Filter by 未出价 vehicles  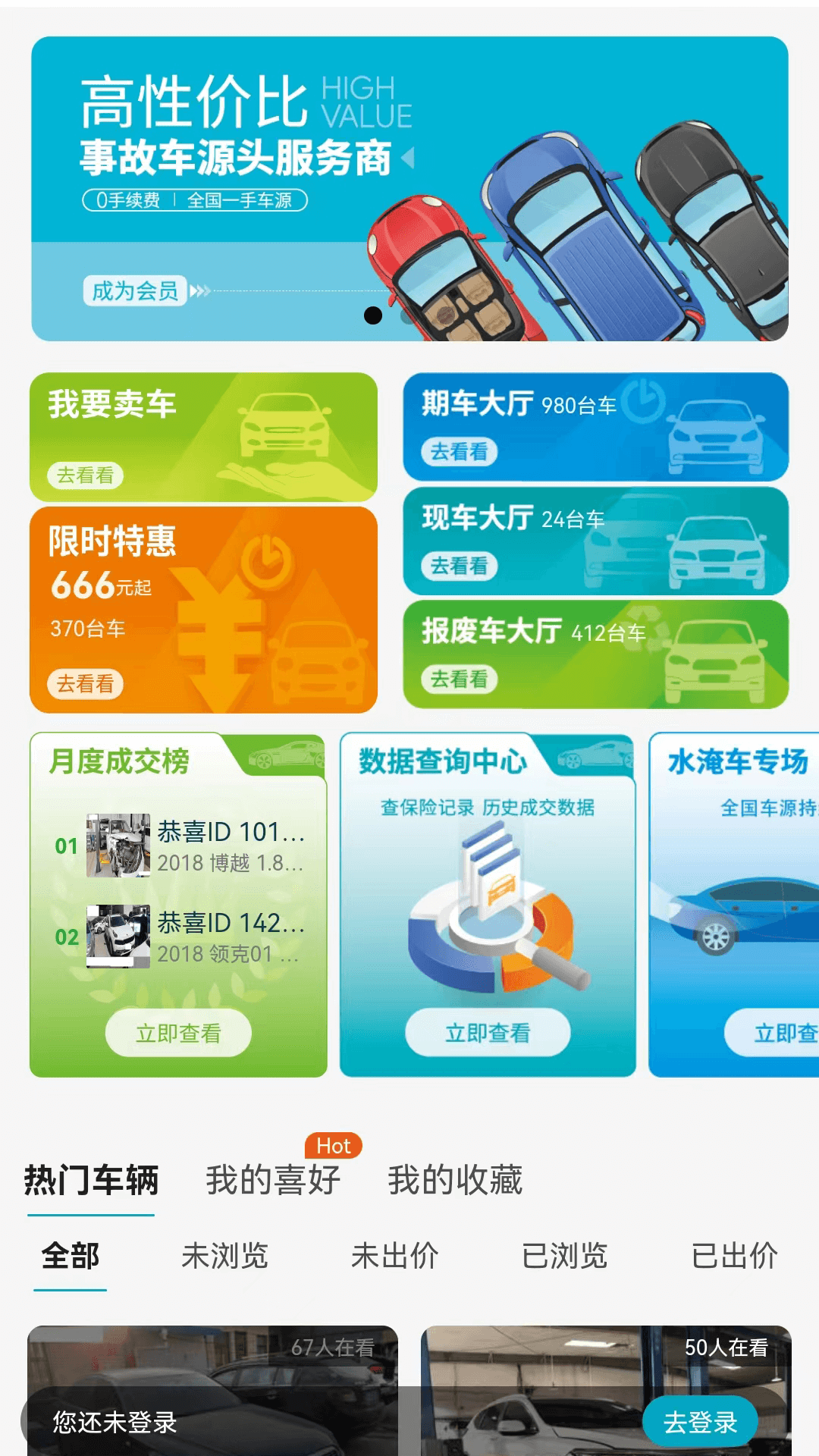coord(394,1256)
